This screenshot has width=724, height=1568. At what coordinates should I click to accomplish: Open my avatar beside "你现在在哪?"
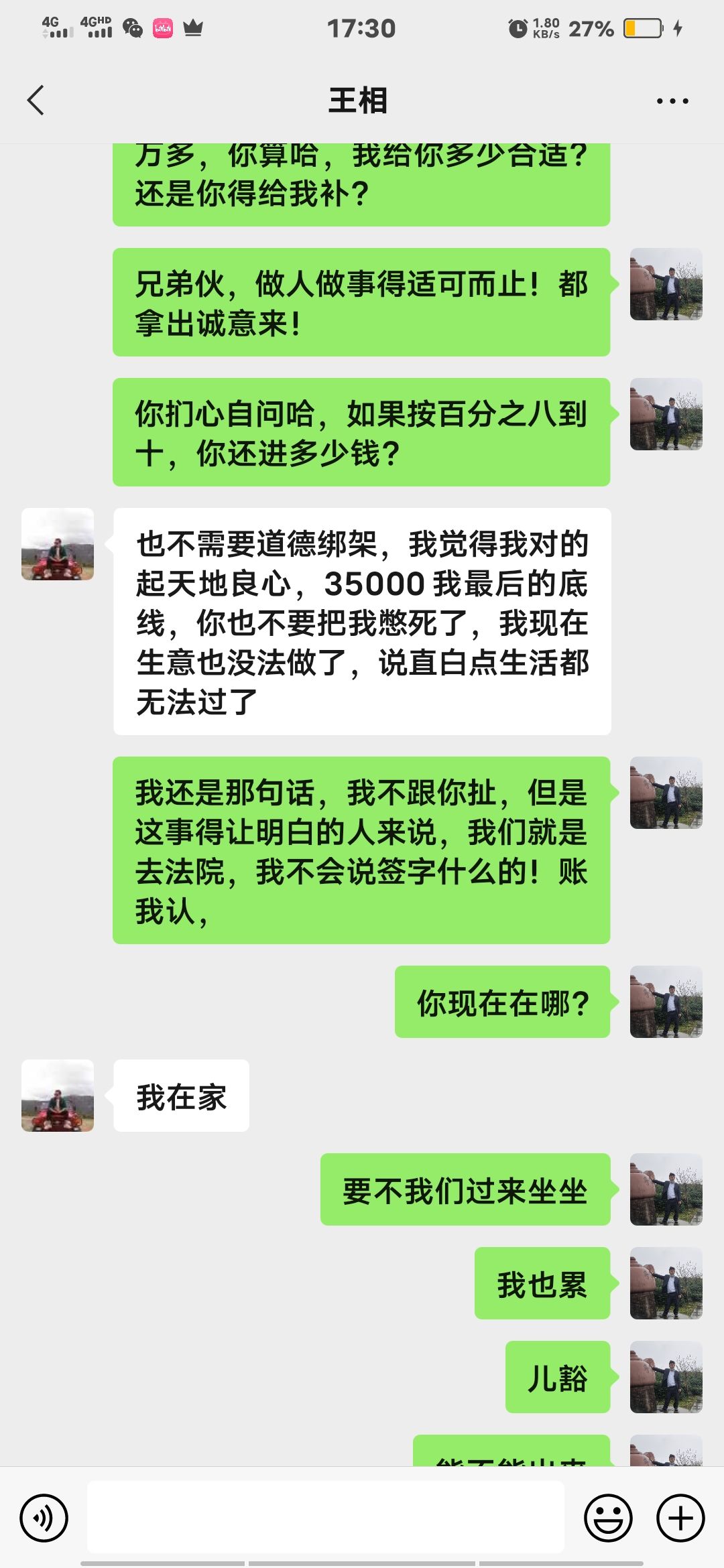(x=666, y=1002)
